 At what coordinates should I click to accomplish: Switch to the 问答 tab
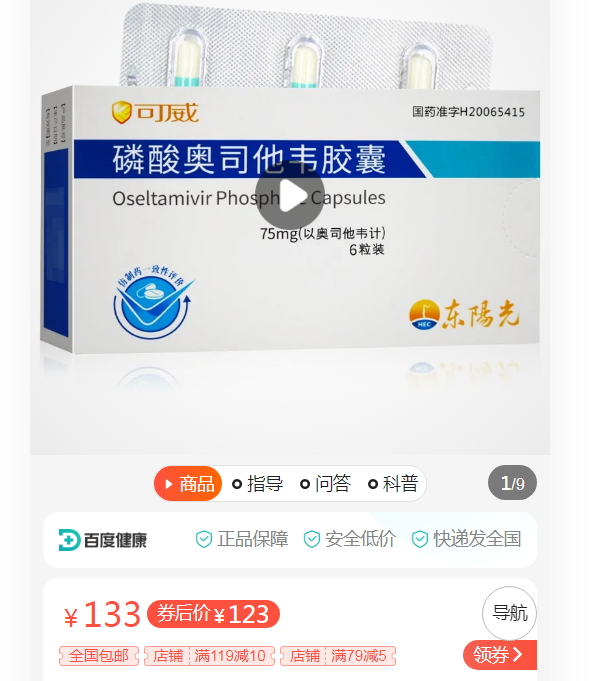[x=325, y=484]
